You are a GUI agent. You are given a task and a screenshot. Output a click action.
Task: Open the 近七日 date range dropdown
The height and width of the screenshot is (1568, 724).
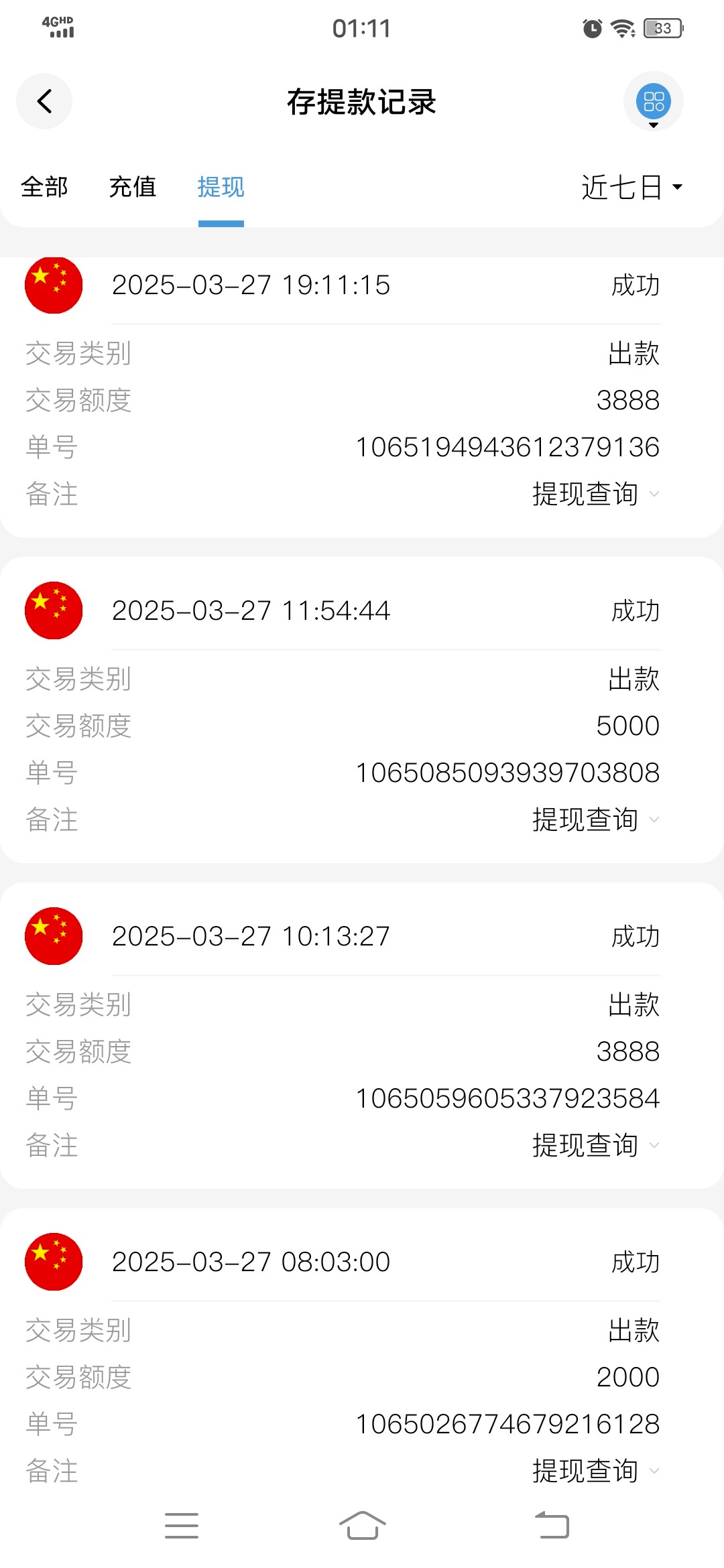click(x=631, y=187)
